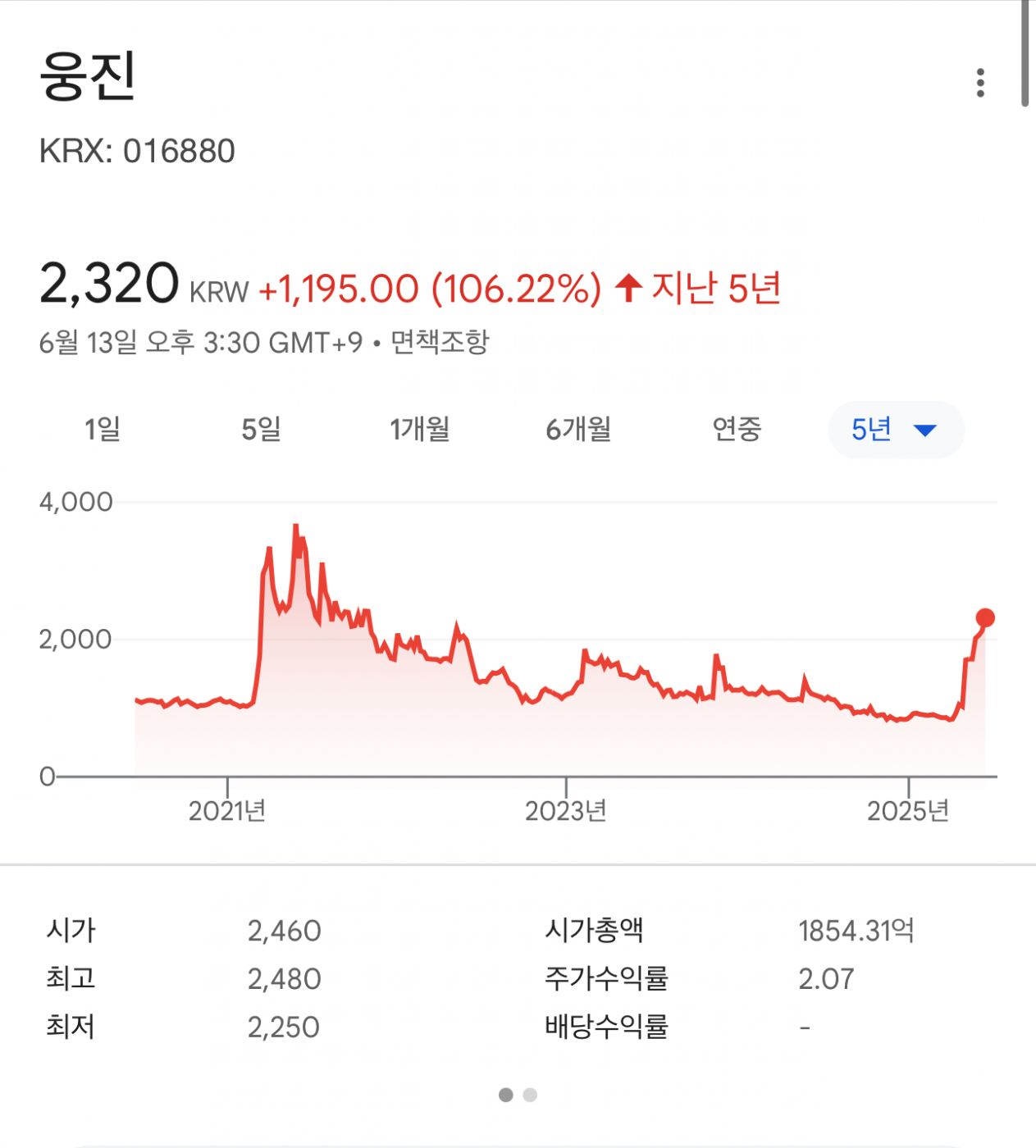
Task: Open the 면책조항 disclaimer link
Action: click(440, 342)
